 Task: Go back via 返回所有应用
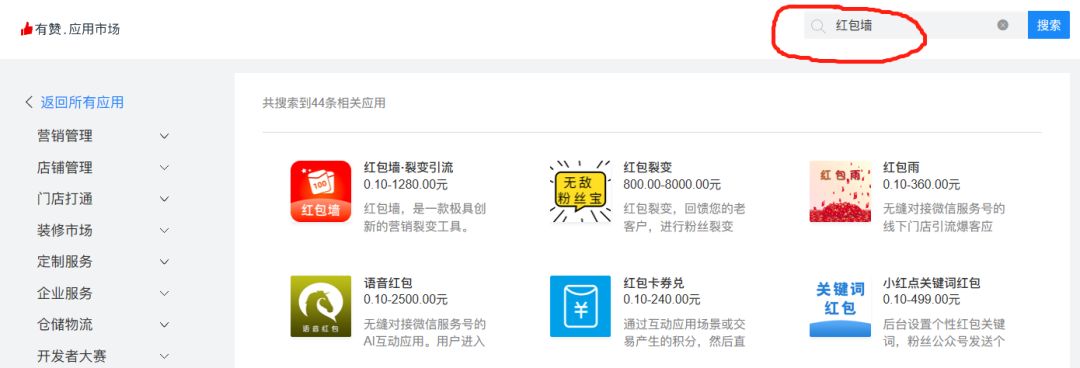coord(74,103)
